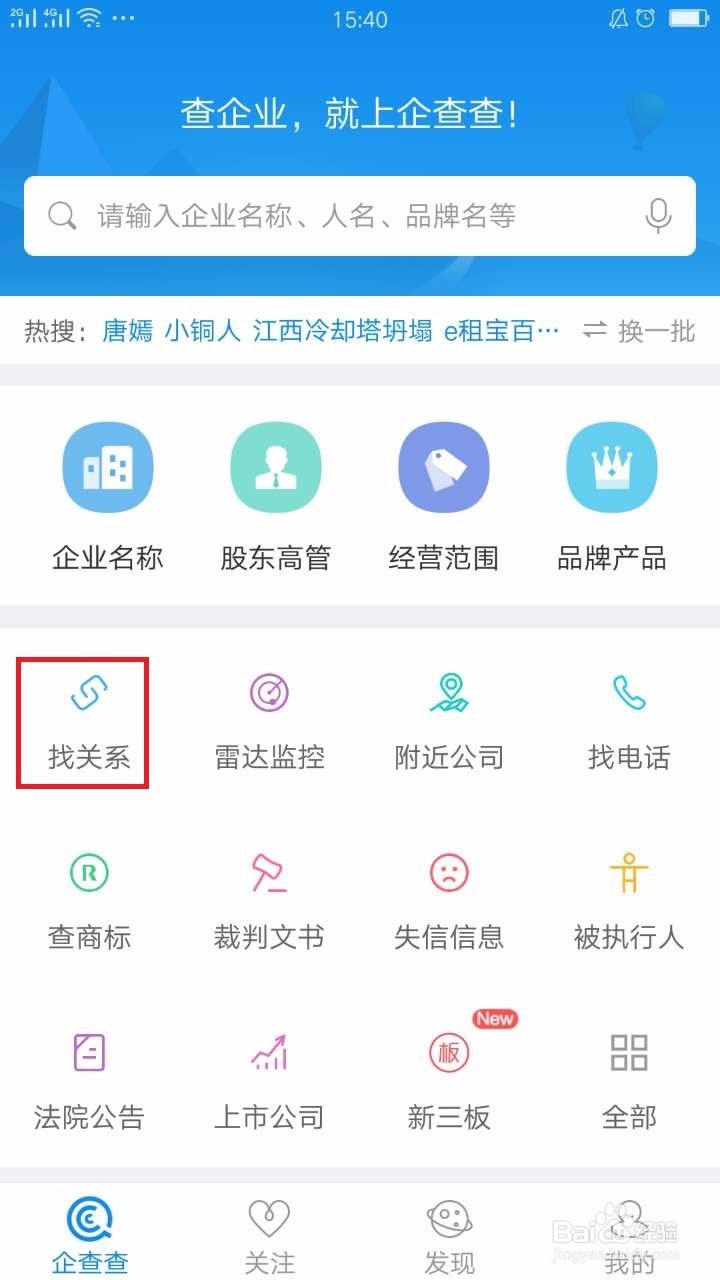
Task: Tap the microphone icon for voice search
Action: point(657,215)
